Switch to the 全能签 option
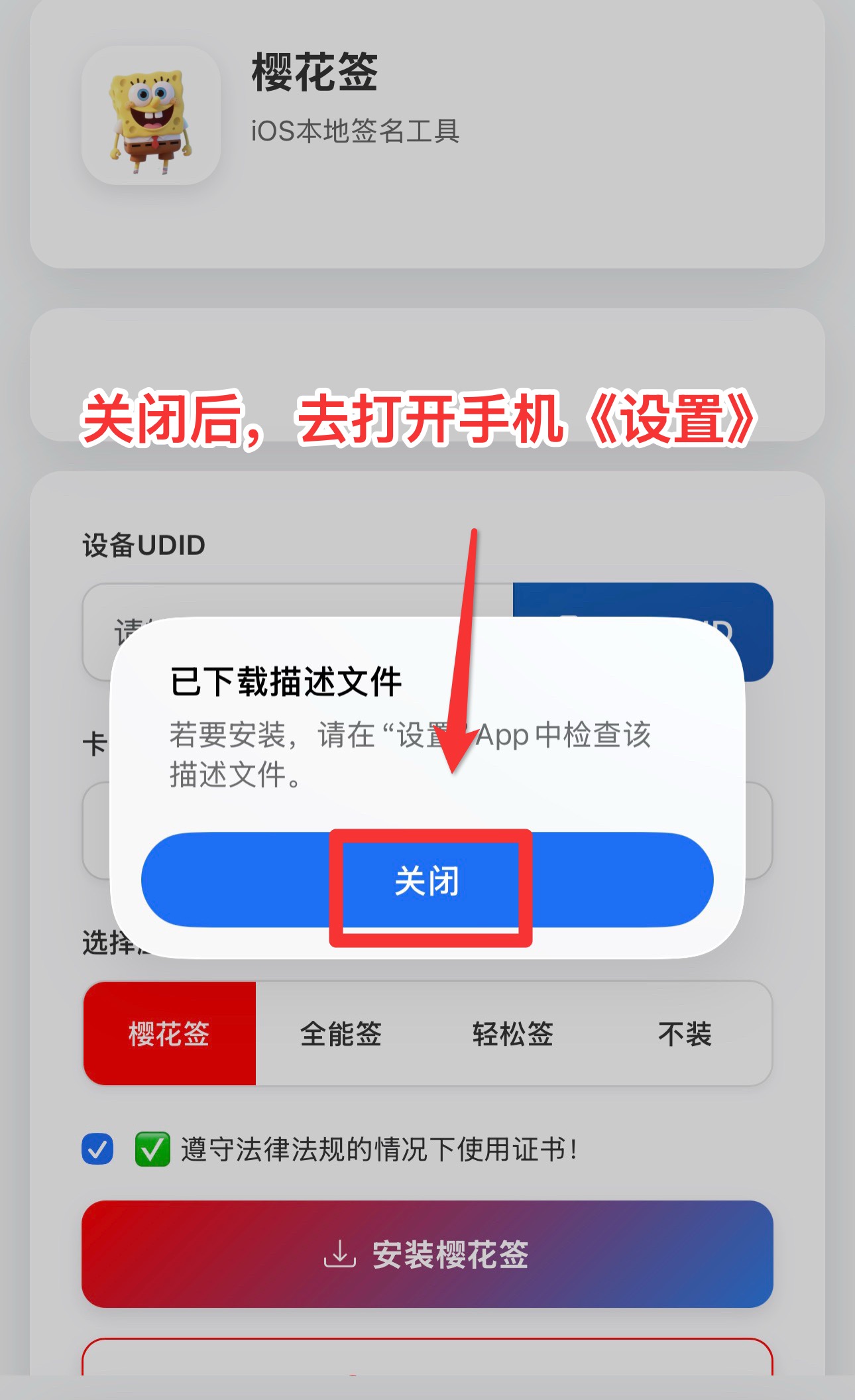855x1400 pixels. pyautogui.click(x=339, y=1035)
